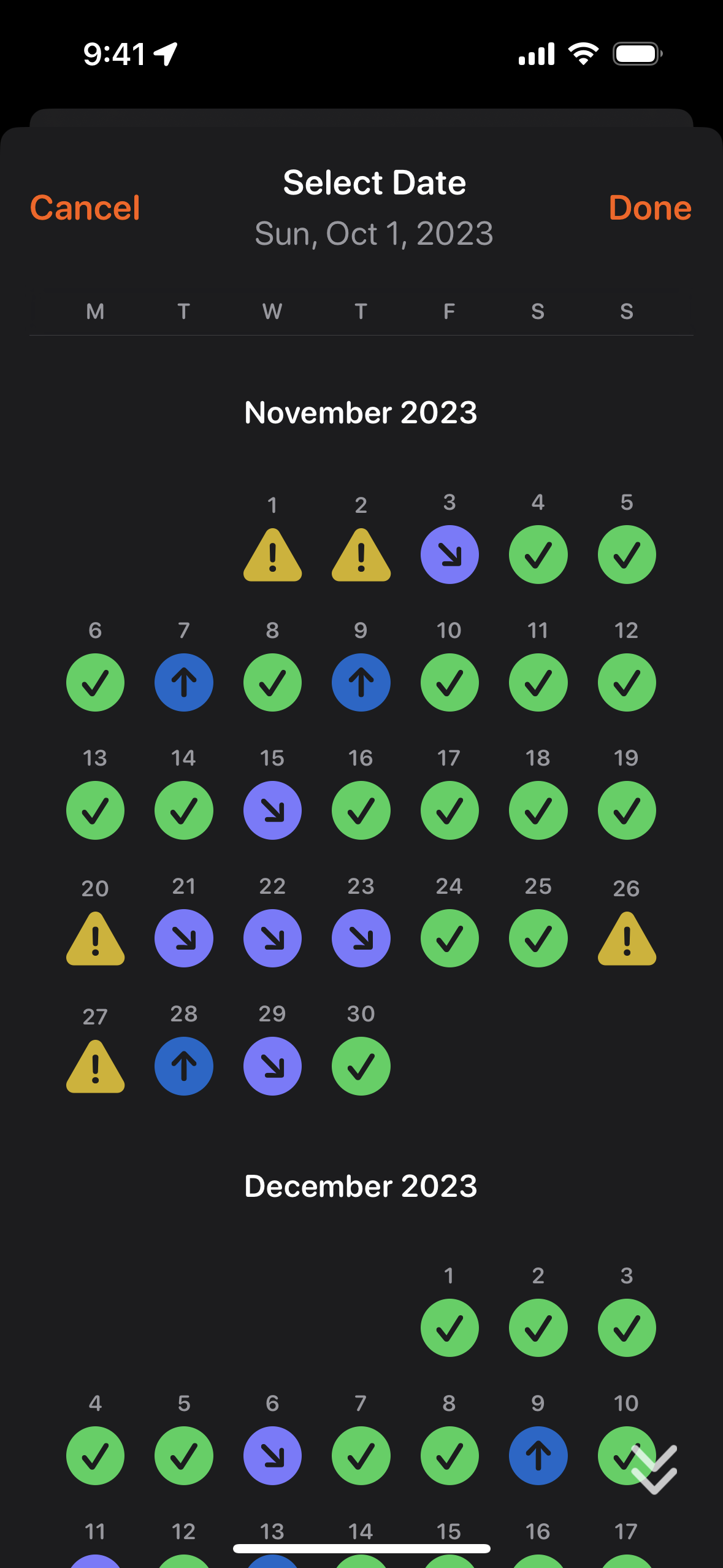Cancel the date selection

tap(85, 207)
